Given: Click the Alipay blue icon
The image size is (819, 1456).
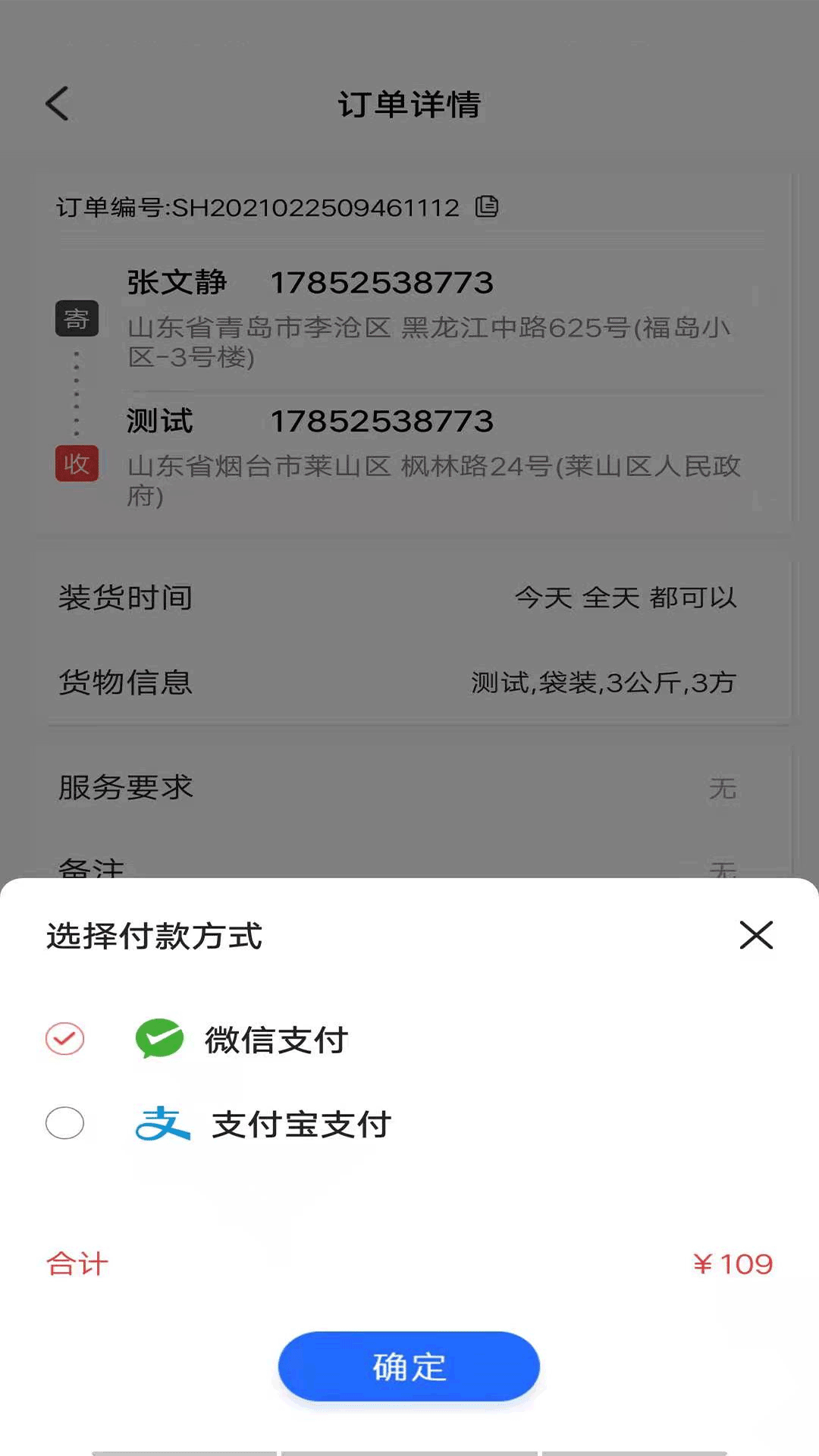Looking at the screenshot, I should click(163, 1125).
